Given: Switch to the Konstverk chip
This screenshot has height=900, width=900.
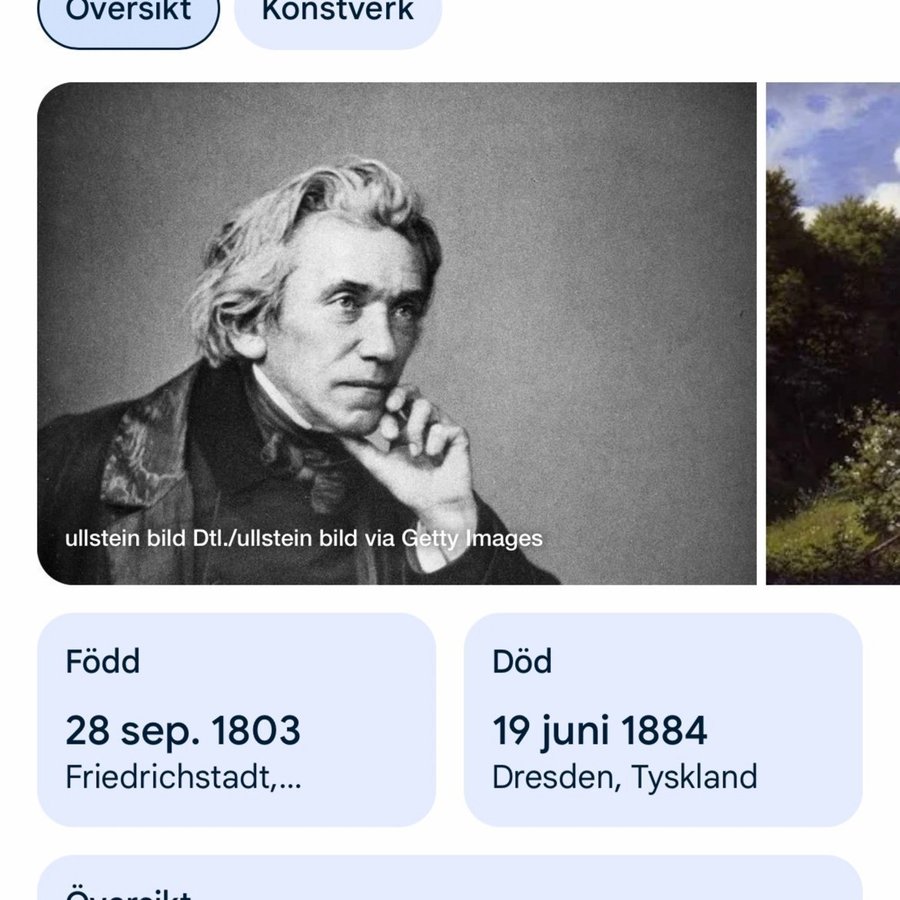Looking at the screenshot, I should (x=337, y=16).
